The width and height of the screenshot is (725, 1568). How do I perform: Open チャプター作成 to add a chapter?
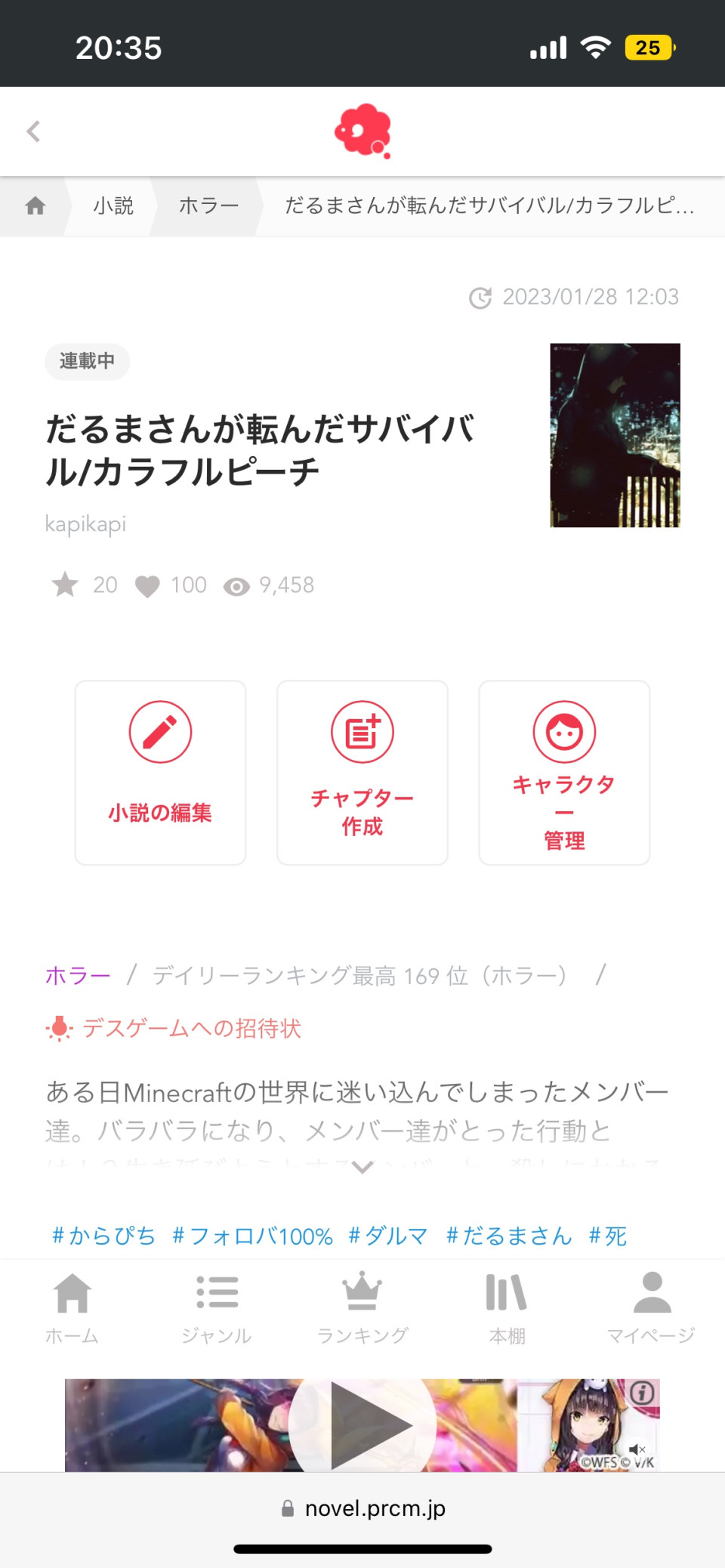click(x=362, y=772)
